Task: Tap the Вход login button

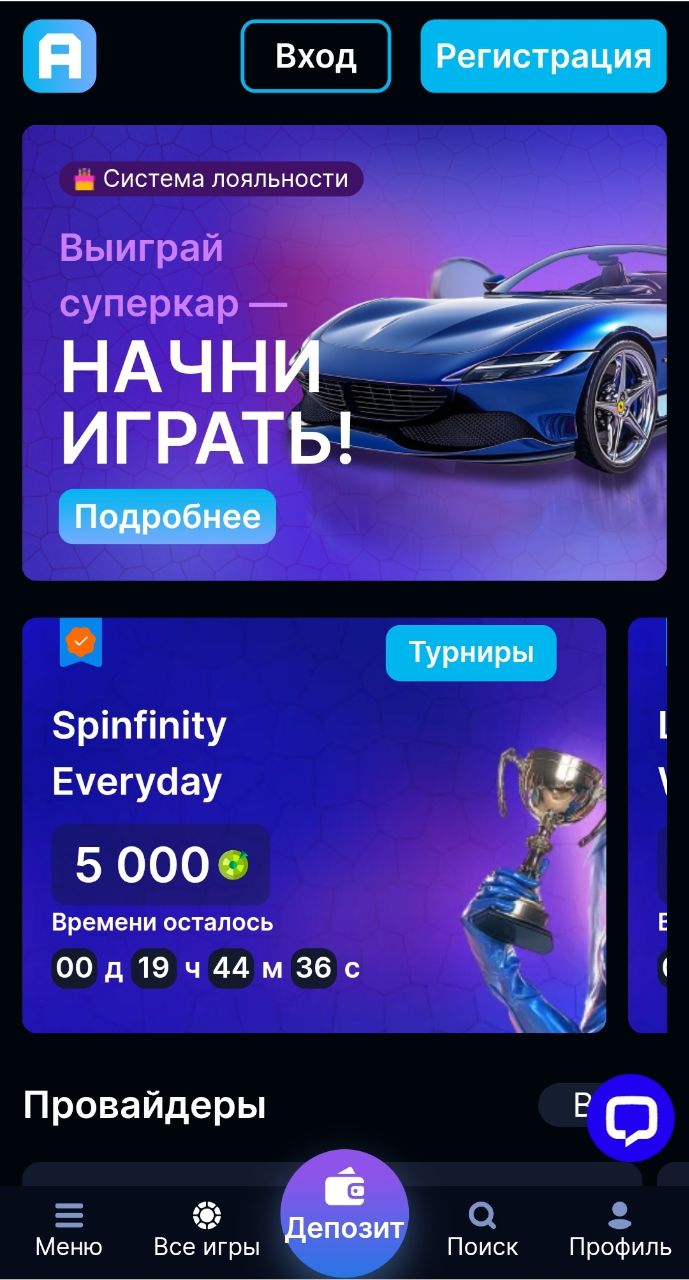Action: coord(315,56)
